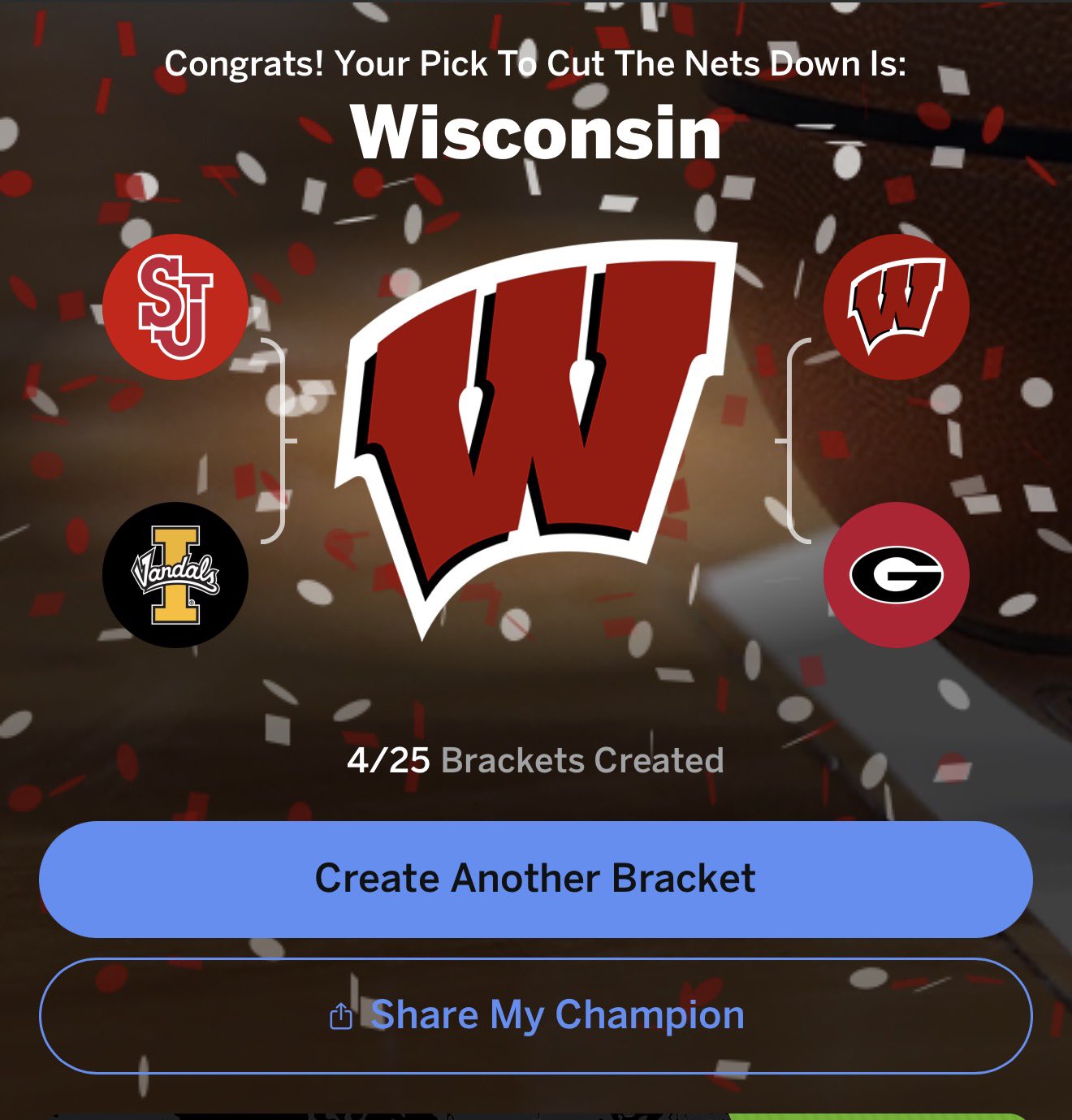Share my champion pick
The image size is (1072, 1120).
pos(535,1016)
